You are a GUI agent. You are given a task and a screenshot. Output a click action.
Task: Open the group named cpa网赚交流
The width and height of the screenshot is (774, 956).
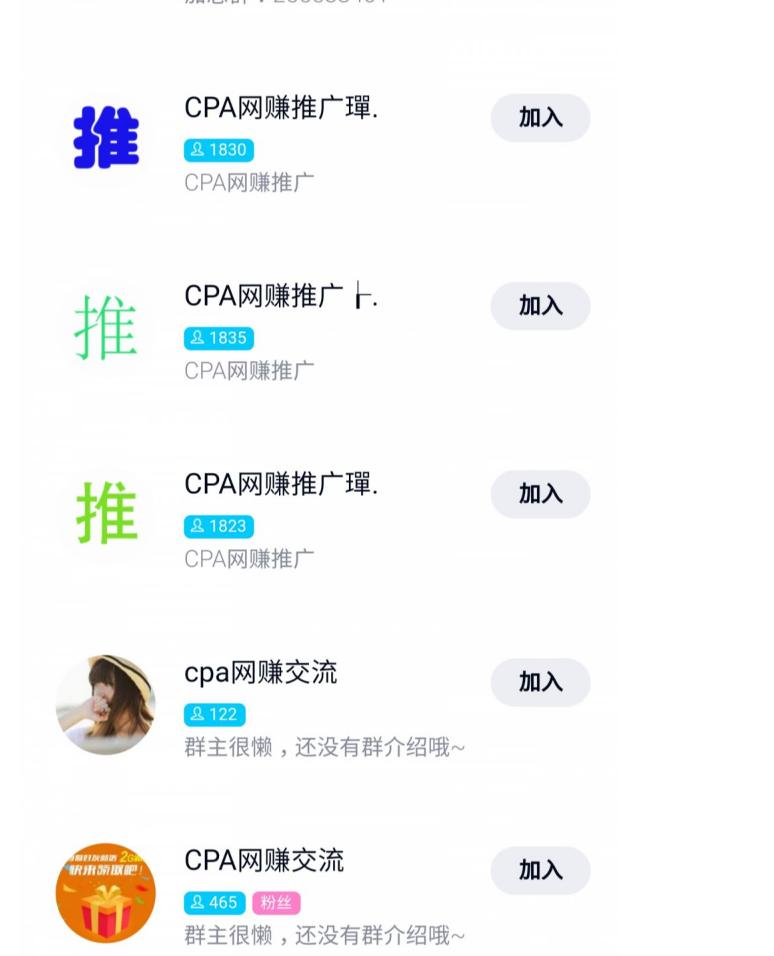tap(260, 673)
